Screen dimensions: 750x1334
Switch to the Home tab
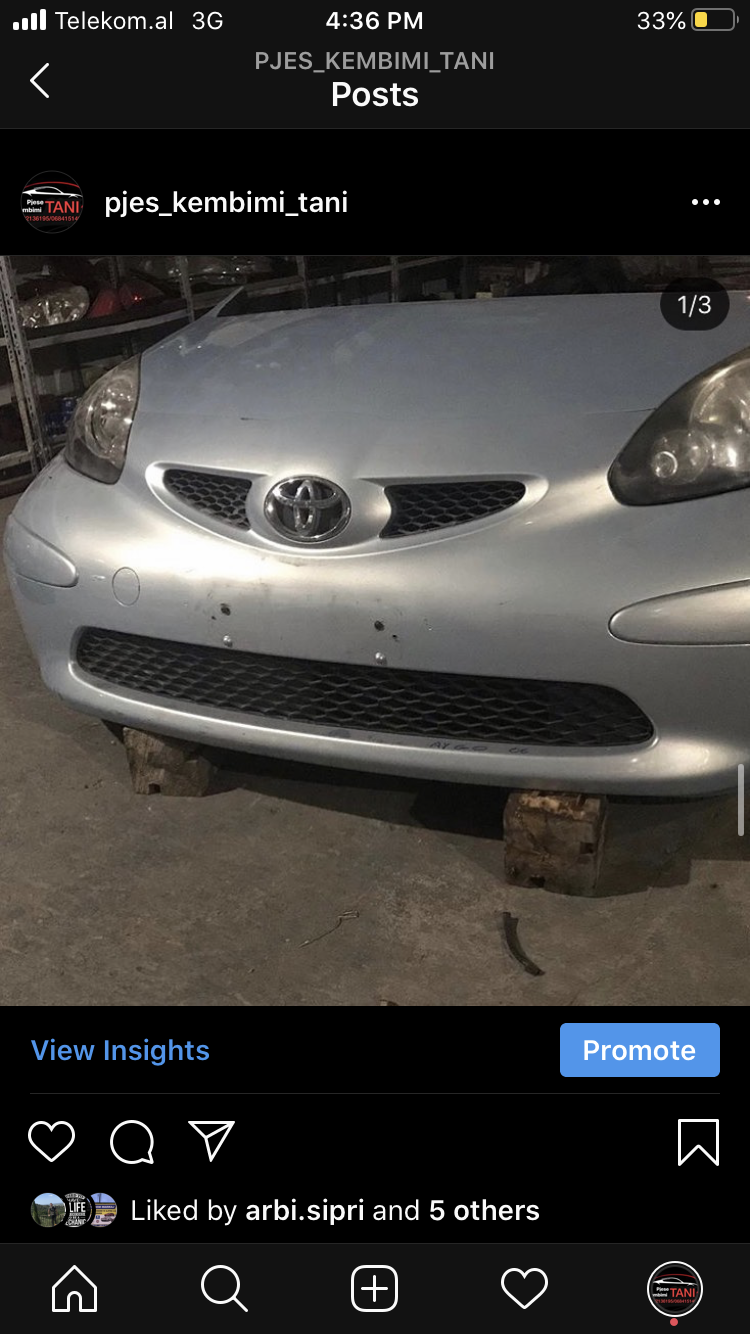tap(75, 1289)
